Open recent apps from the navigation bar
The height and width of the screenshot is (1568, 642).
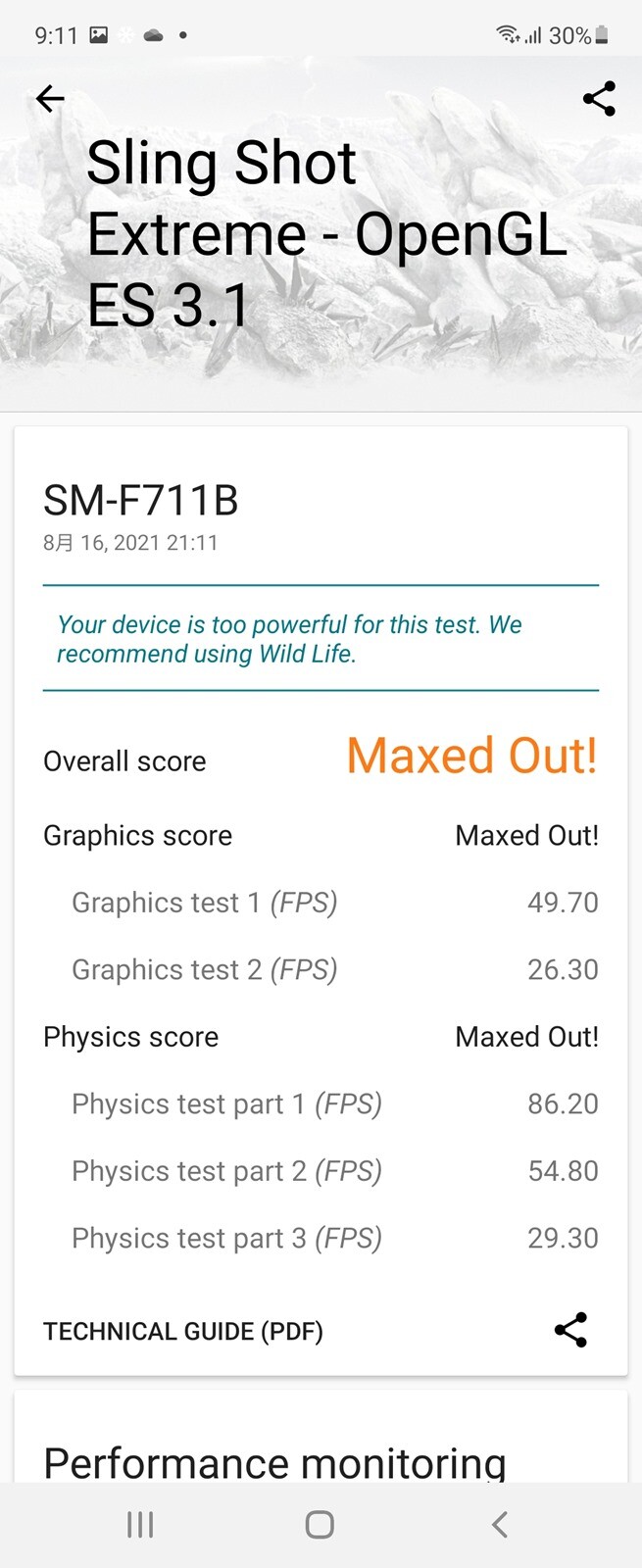(x=140, y=1524)
